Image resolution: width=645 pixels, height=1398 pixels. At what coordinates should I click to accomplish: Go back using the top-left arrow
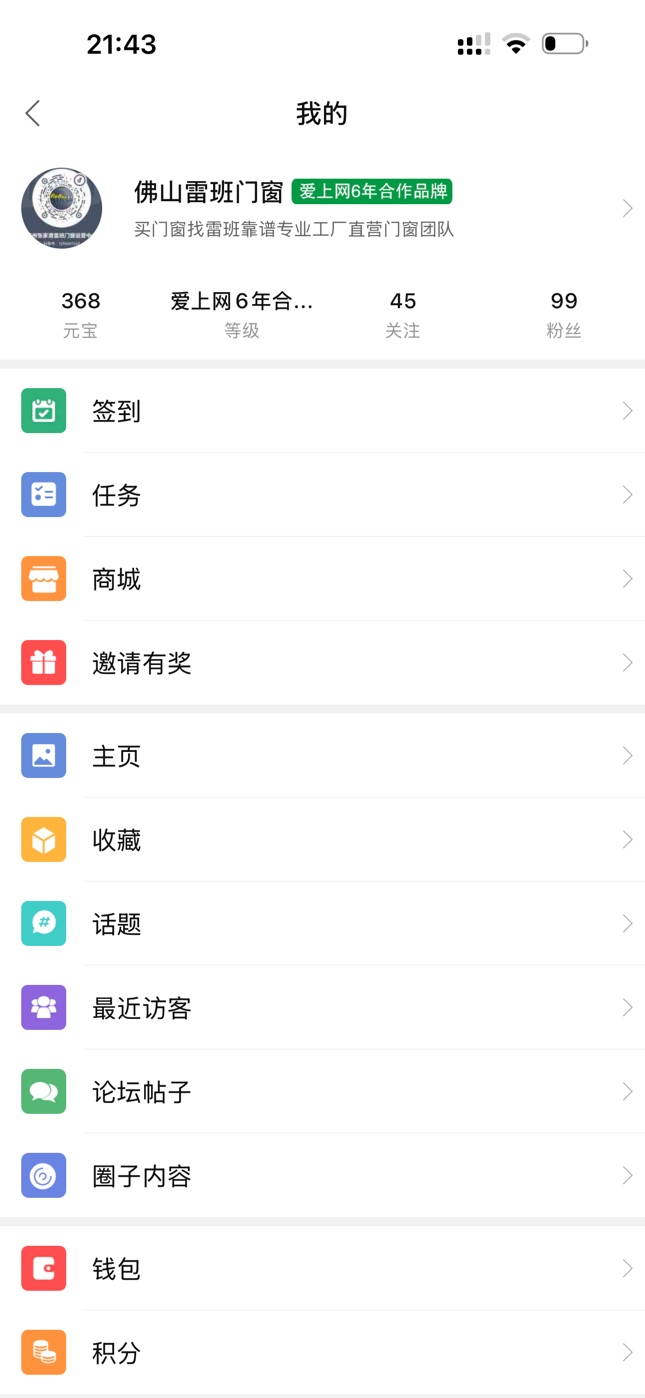pyautogui.click(x=33, y=113)
